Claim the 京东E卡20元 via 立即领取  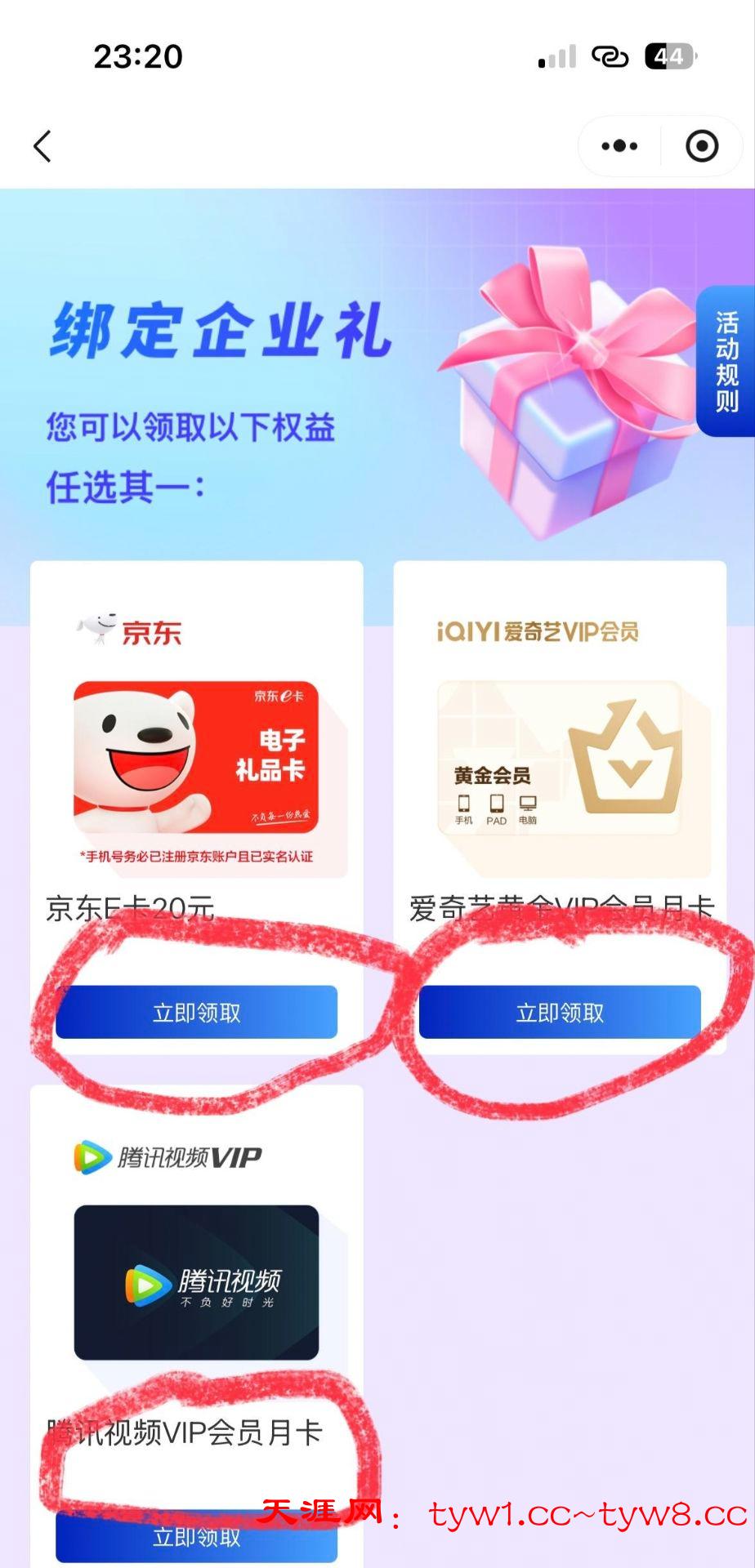tap(196, 1013)
